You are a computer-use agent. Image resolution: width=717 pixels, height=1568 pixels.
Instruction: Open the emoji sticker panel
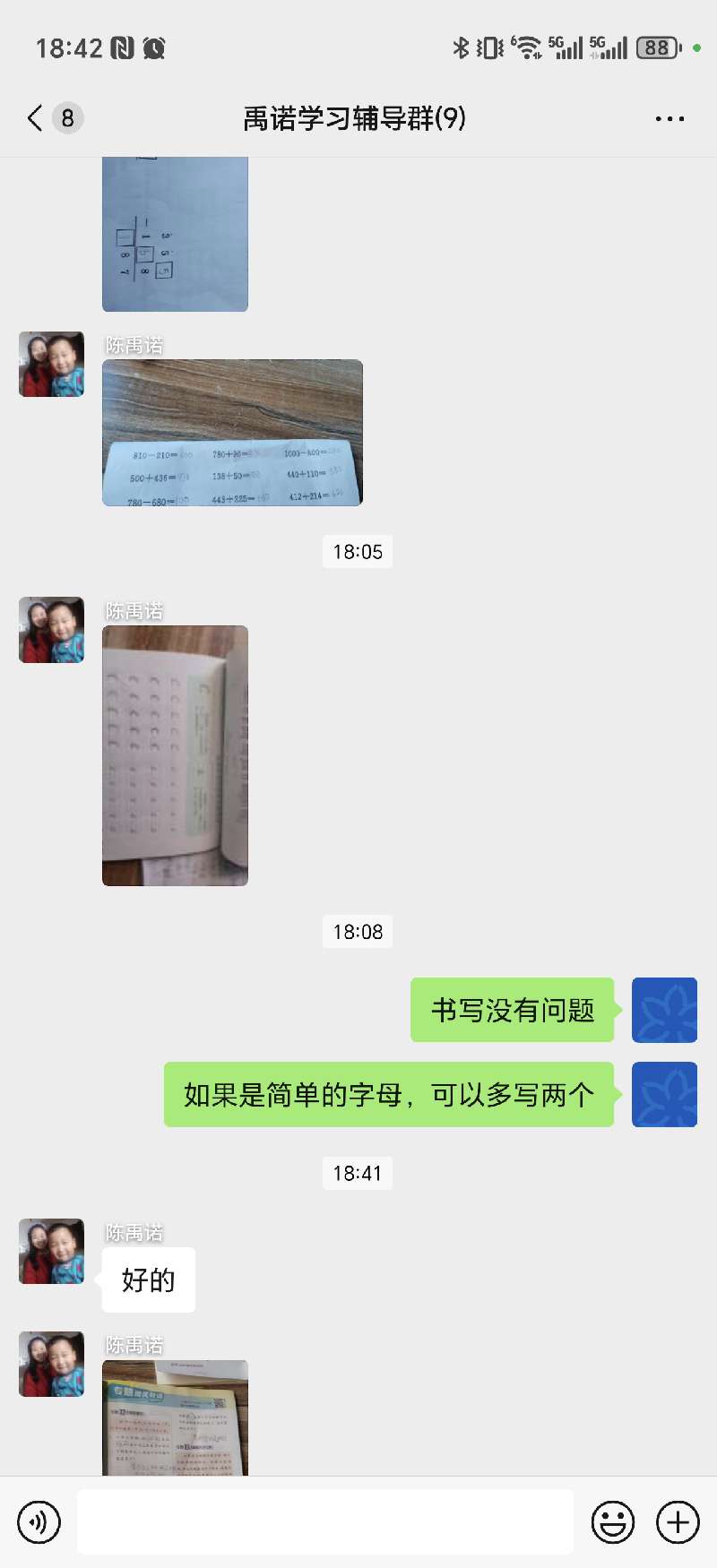click(x=613, y=1521)
